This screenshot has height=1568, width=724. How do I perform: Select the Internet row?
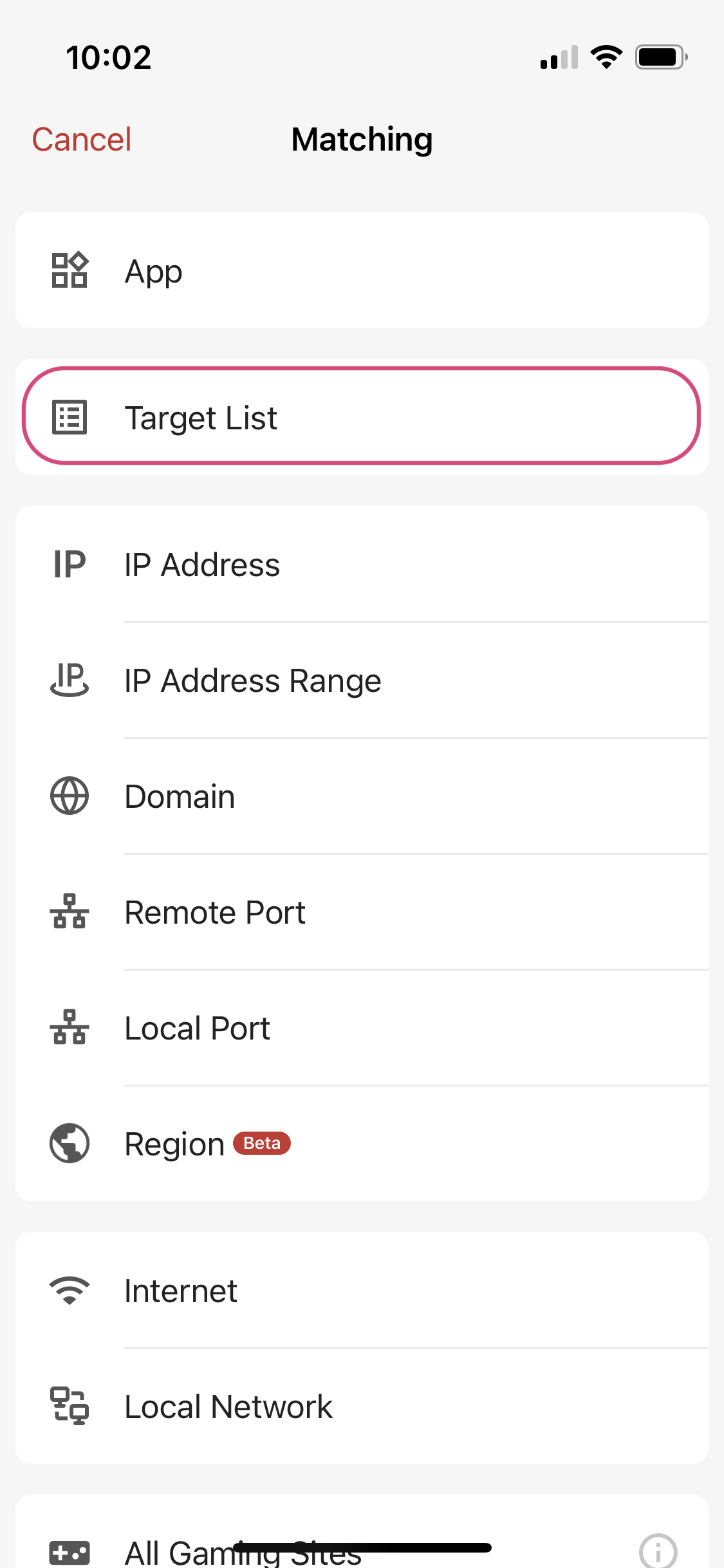coord(362,1290)
